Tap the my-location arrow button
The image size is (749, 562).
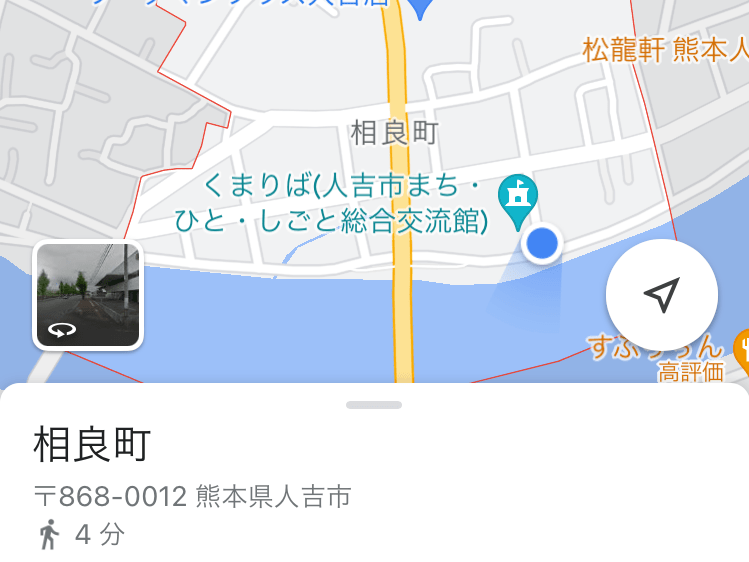tap(661, 295)
